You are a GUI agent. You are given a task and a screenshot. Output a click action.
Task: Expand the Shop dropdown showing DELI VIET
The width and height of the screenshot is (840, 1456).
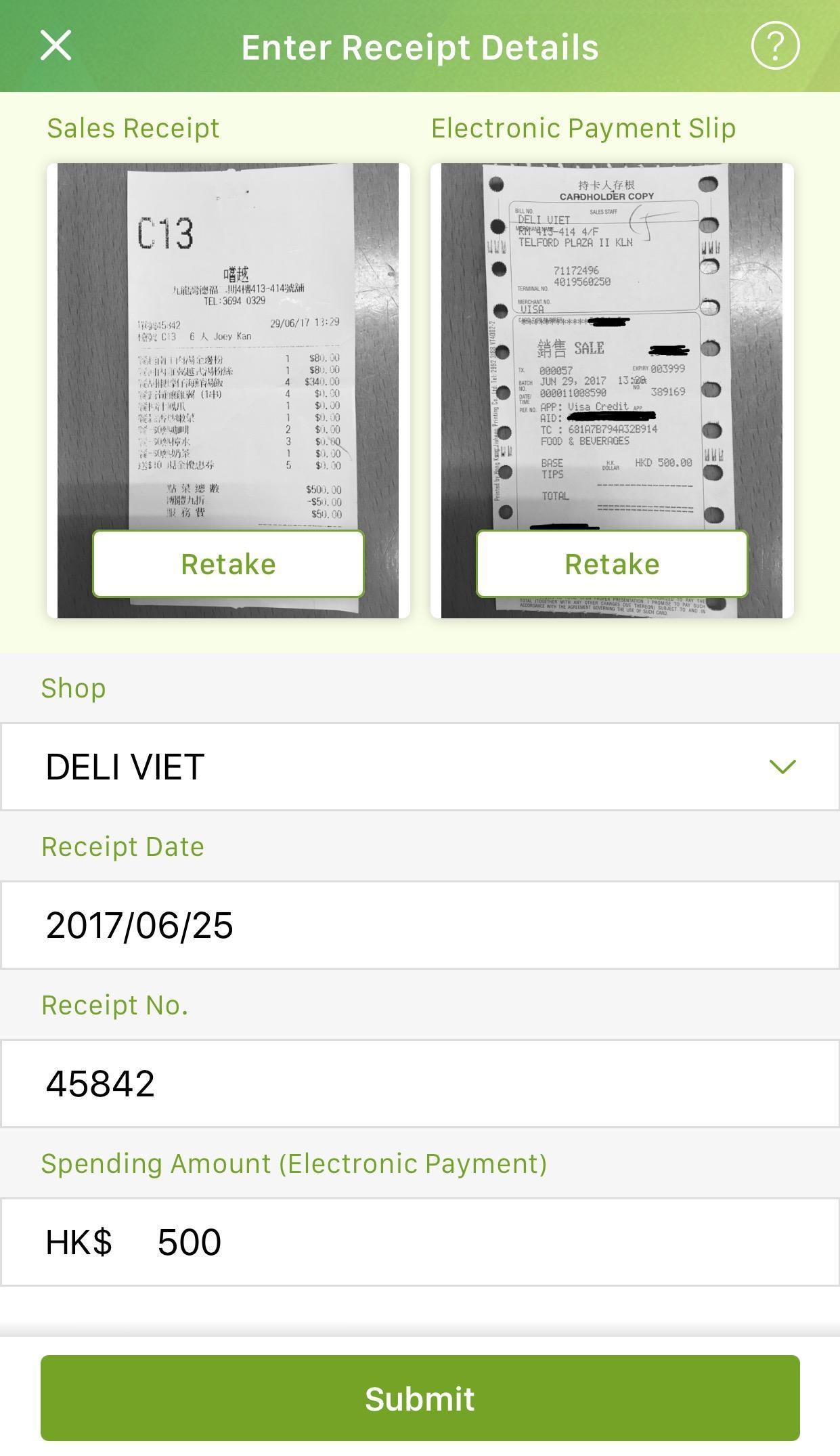(420, 767)
